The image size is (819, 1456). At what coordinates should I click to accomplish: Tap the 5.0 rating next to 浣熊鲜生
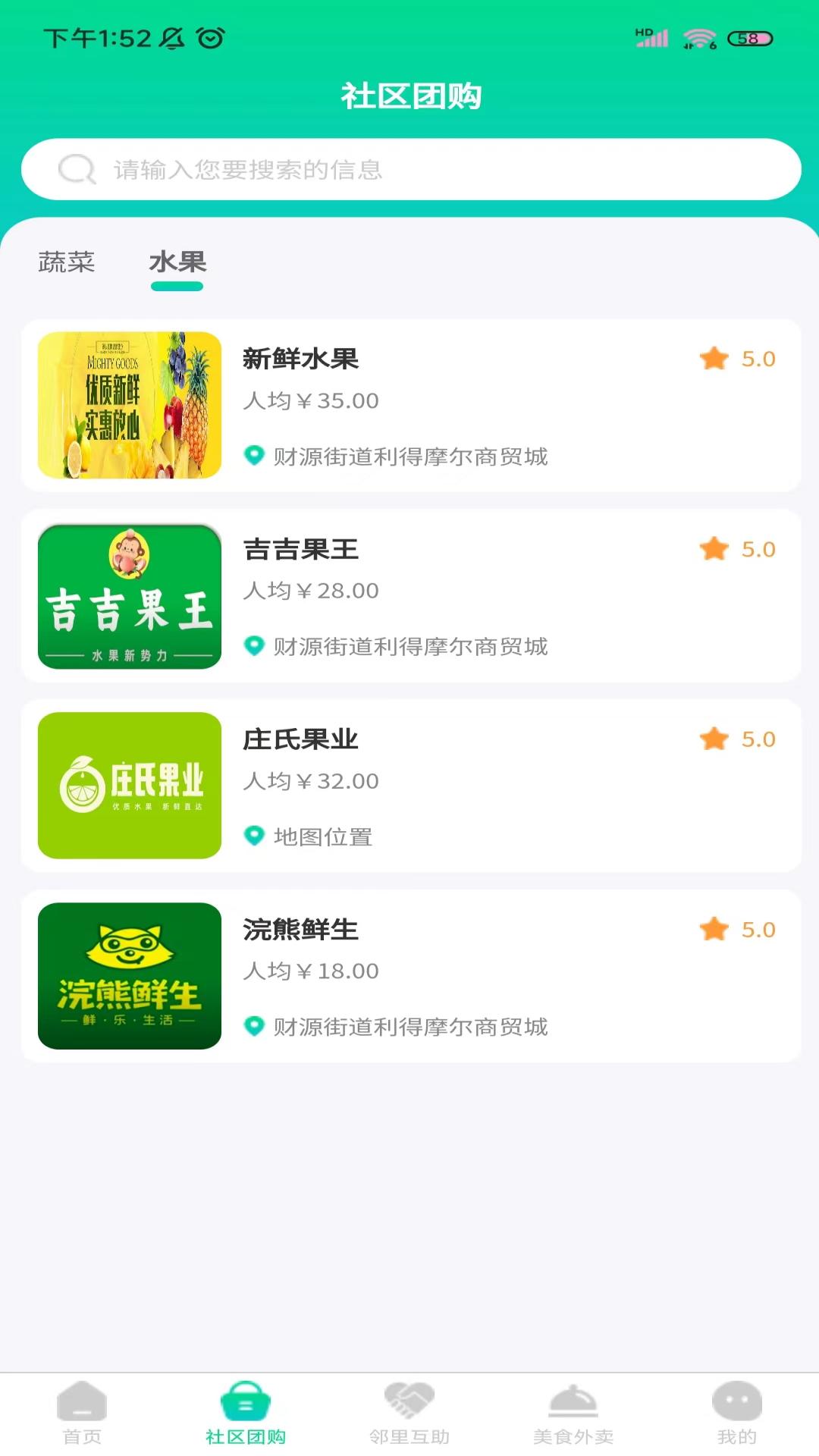758,929
